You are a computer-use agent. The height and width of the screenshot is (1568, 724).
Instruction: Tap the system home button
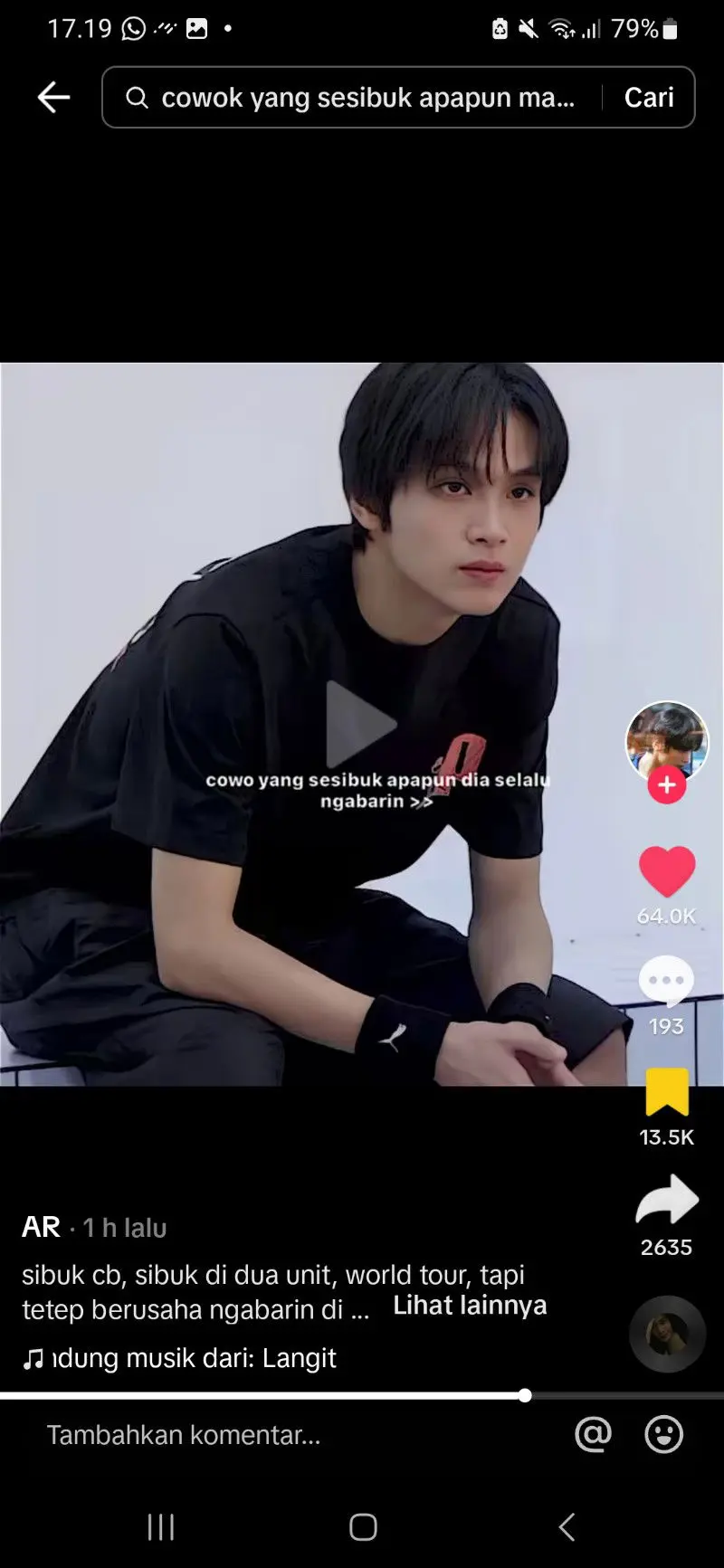click(363, 1527)
